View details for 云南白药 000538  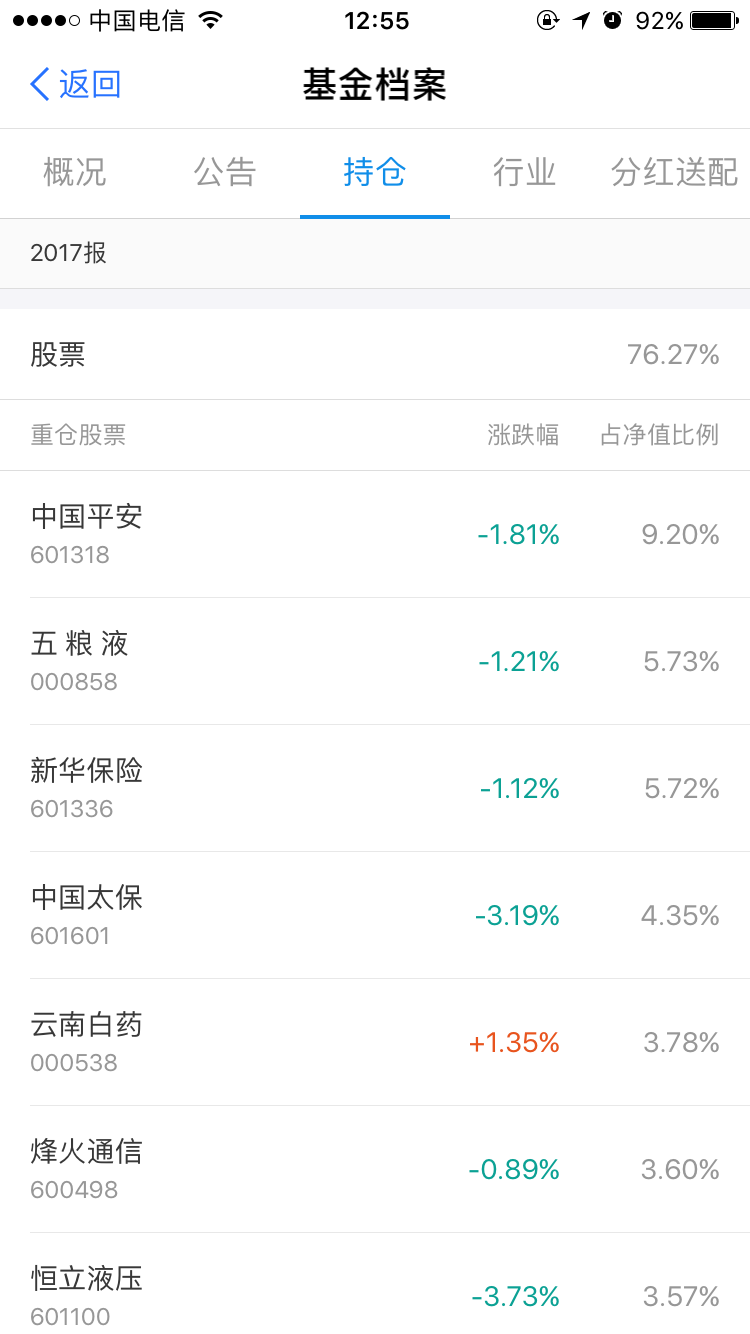click(375, 1042)
